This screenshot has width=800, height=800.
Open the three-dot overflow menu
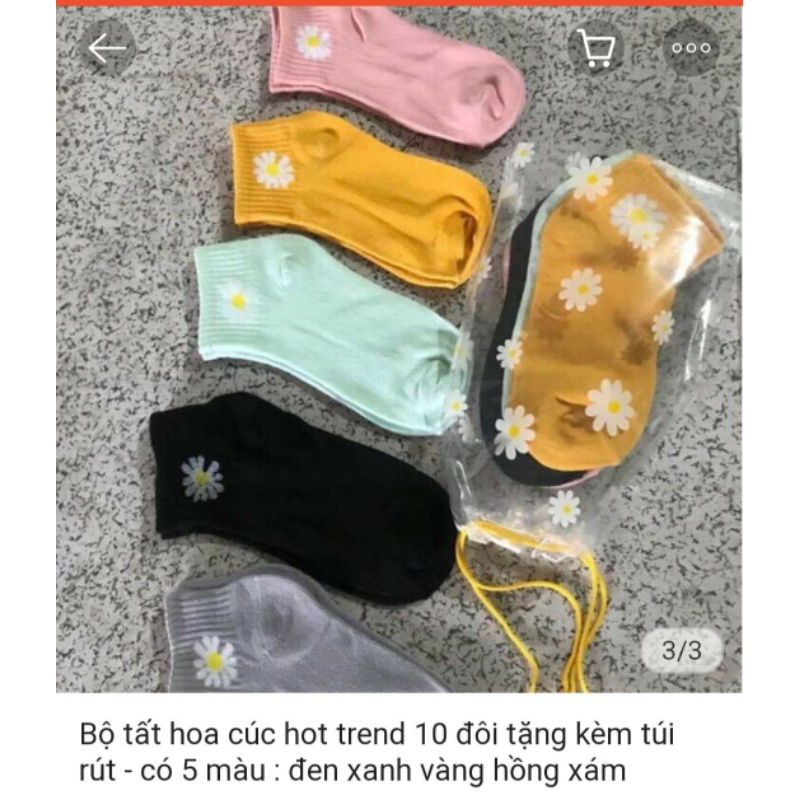click(x=691, y=47)
